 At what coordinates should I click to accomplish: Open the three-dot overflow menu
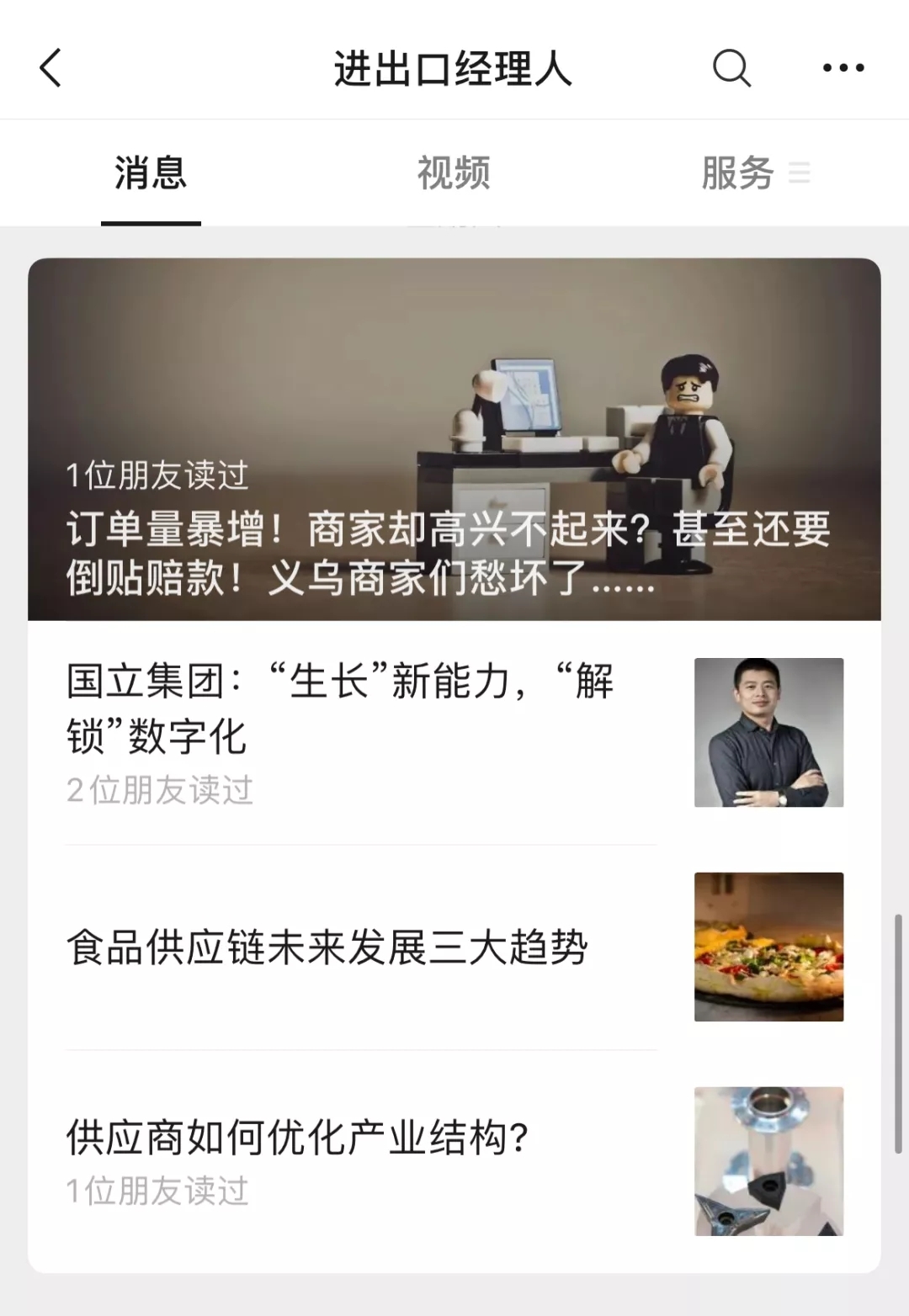pyautogui.click(x=843, y=67)
